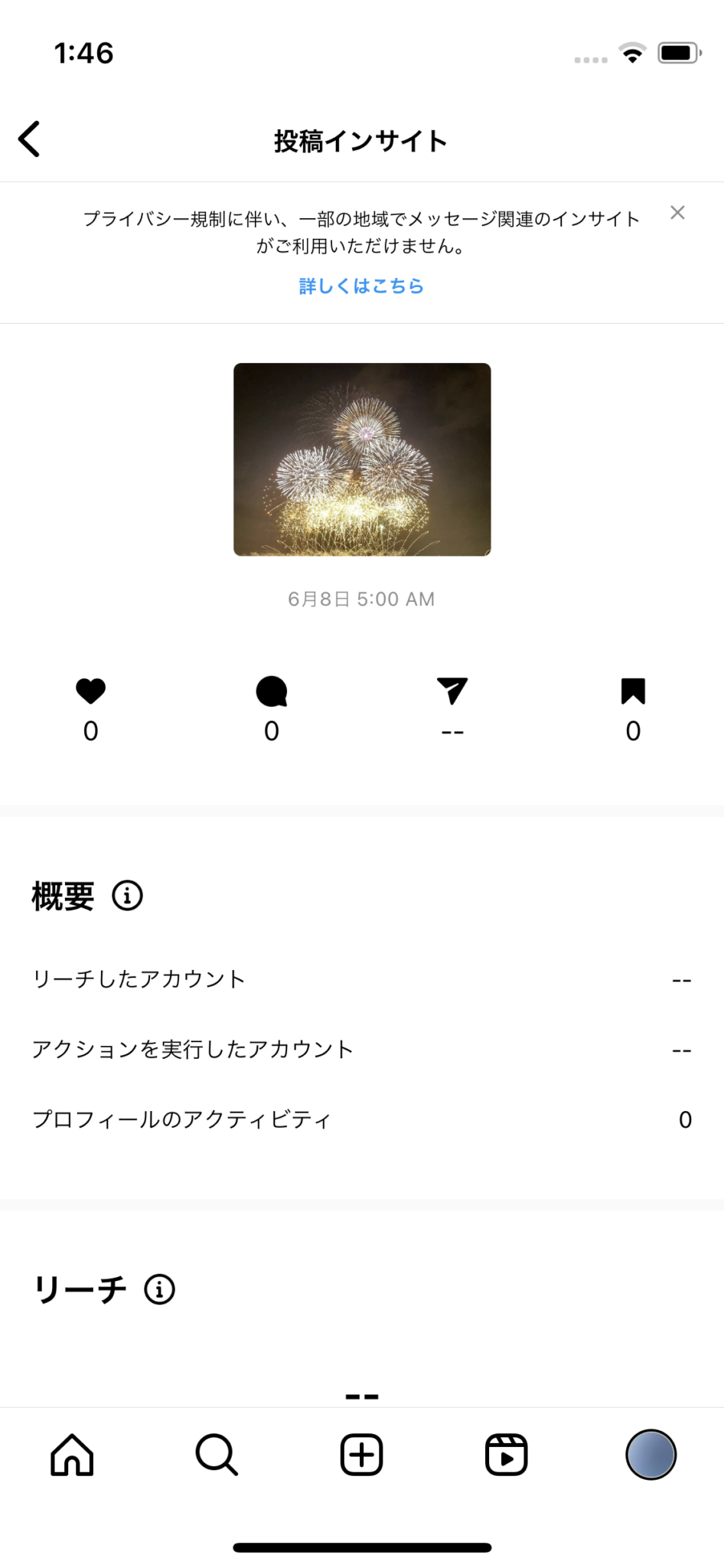724x1568 pixels.
Task: Dismiss the privacy notice banner
Action: tap(677, 213)
